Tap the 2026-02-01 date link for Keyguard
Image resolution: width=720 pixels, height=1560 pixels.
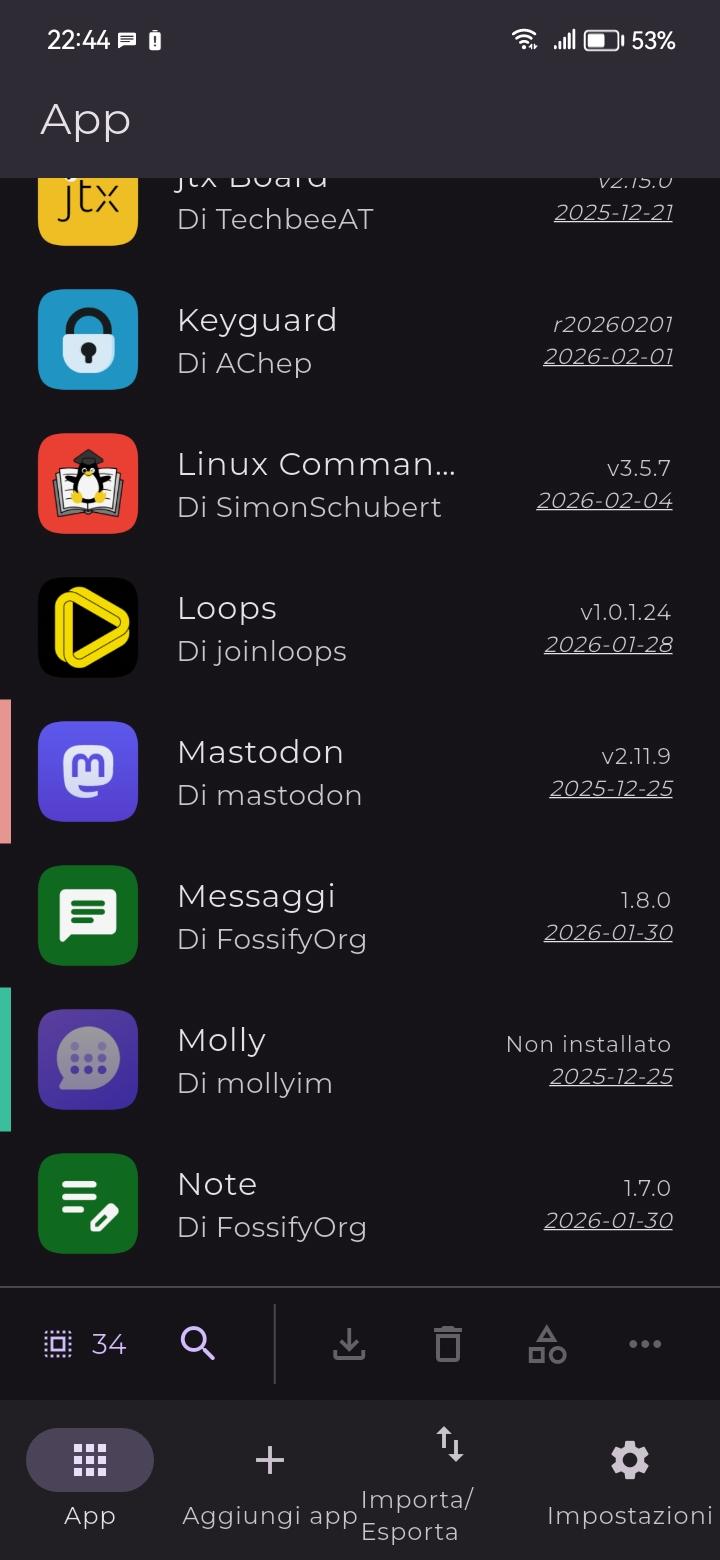[608, 357]
